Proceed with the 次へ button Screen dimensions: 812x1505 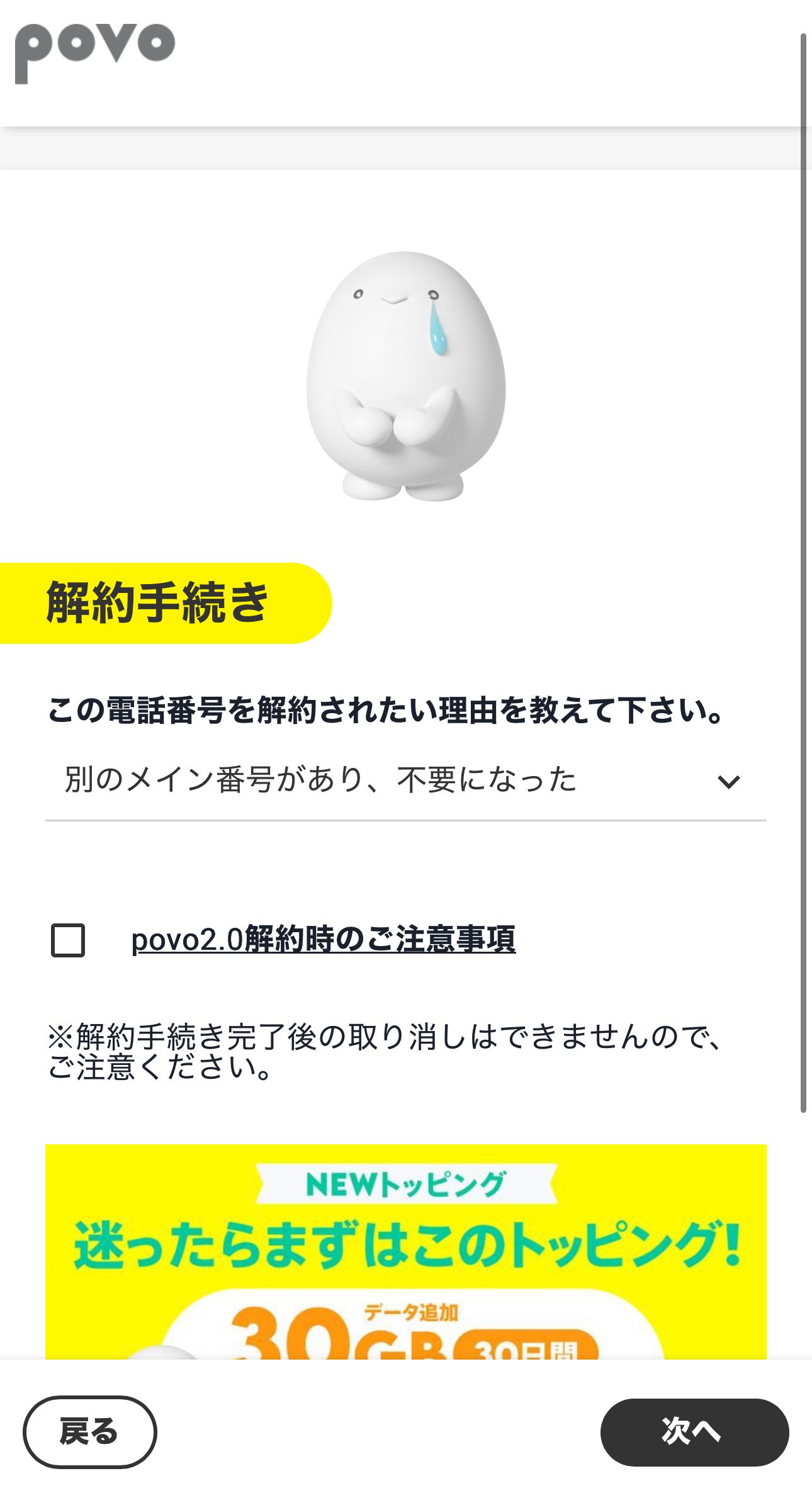click(694, 1431)
